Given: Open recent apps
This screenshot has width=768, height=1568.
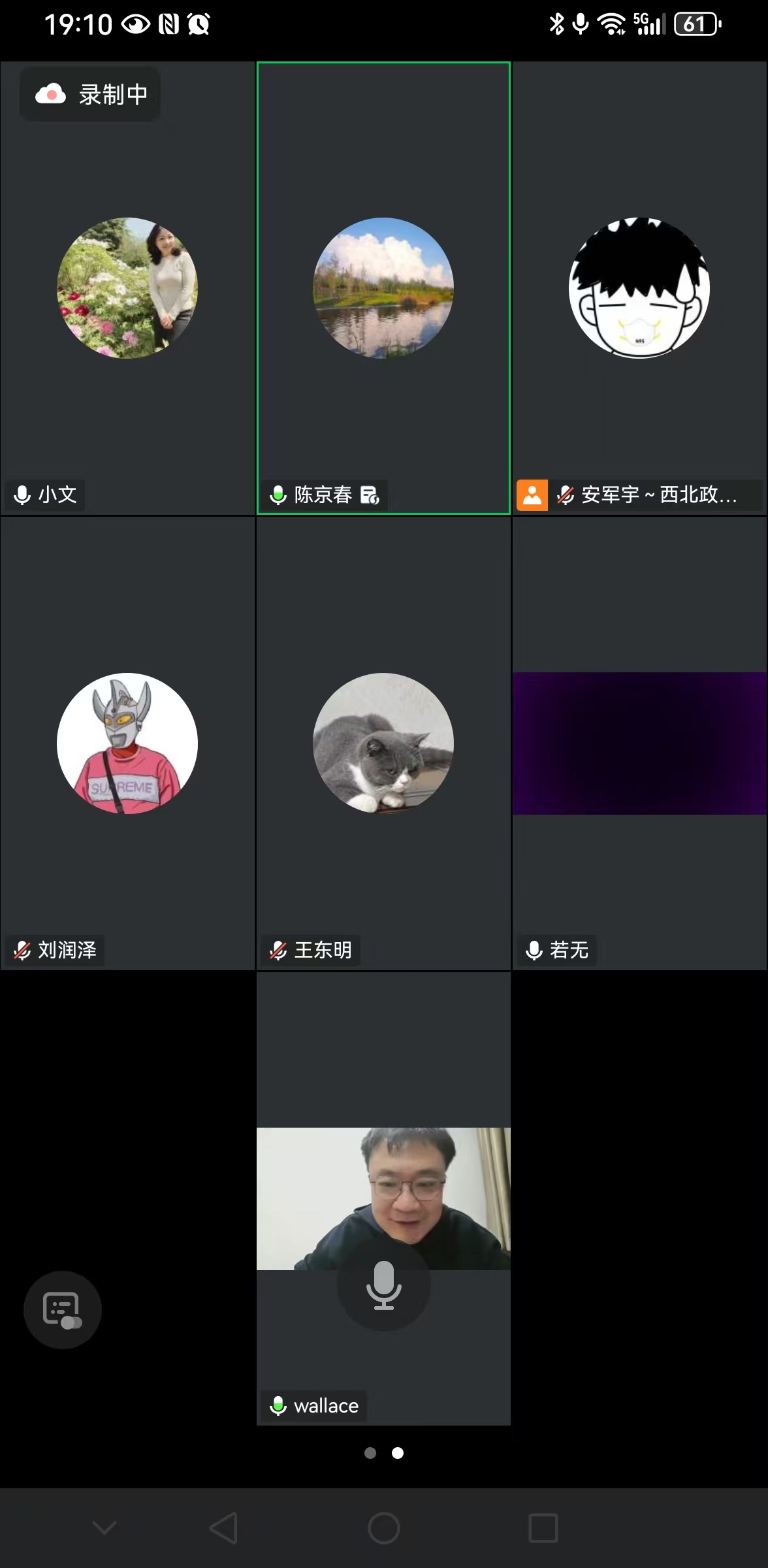Looking at the screenshot, I should click(x=543, y=1528).
